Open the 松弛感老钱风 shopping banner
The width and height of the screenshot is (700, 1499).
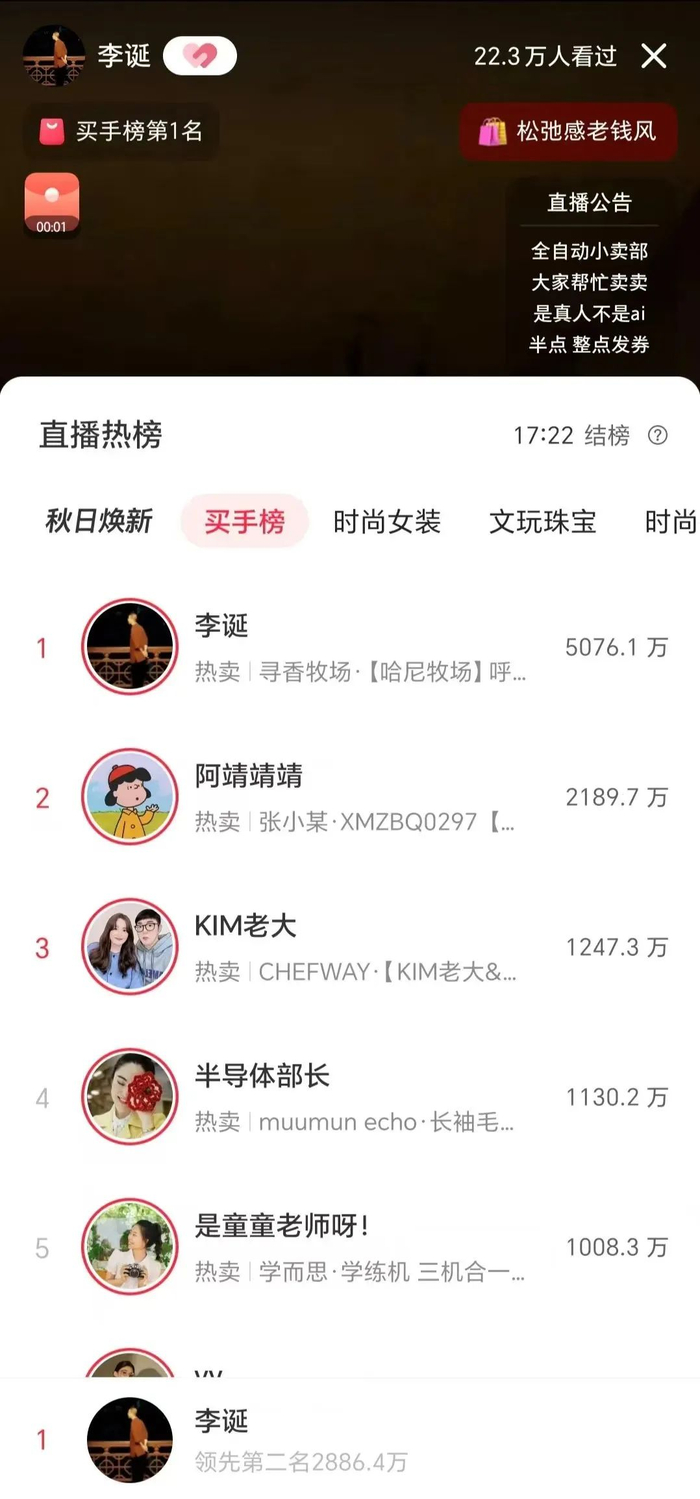(568, 131)
